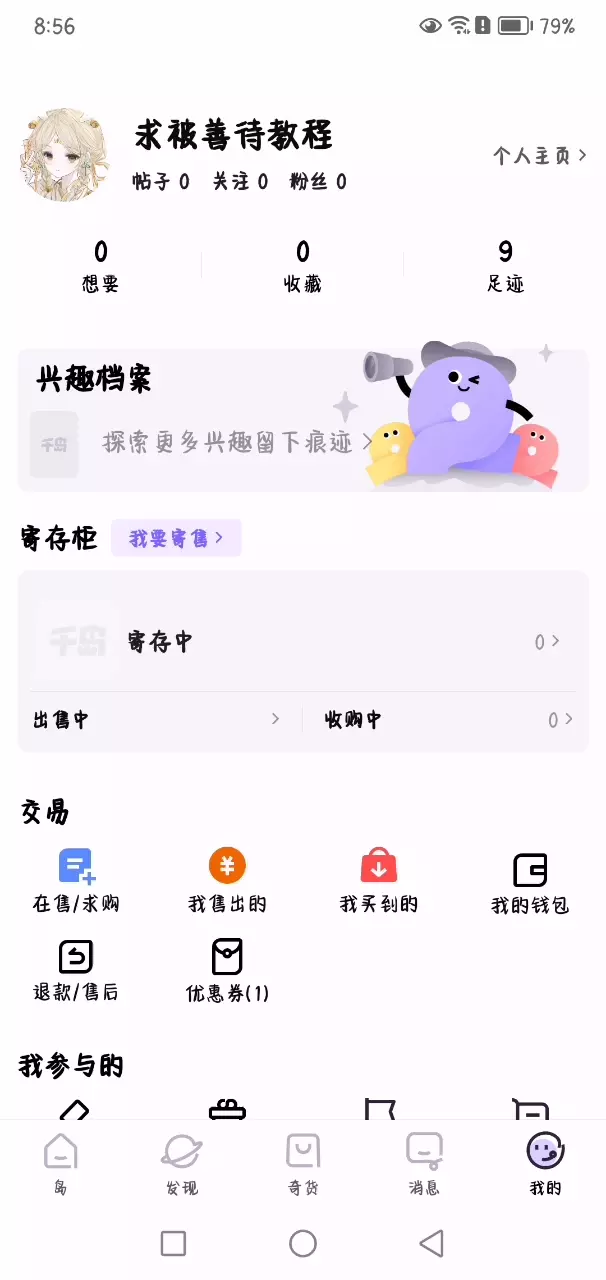Open 在售/求购 listings
Viewport: 606px width, 1280px height.
(x=77, y=880)
